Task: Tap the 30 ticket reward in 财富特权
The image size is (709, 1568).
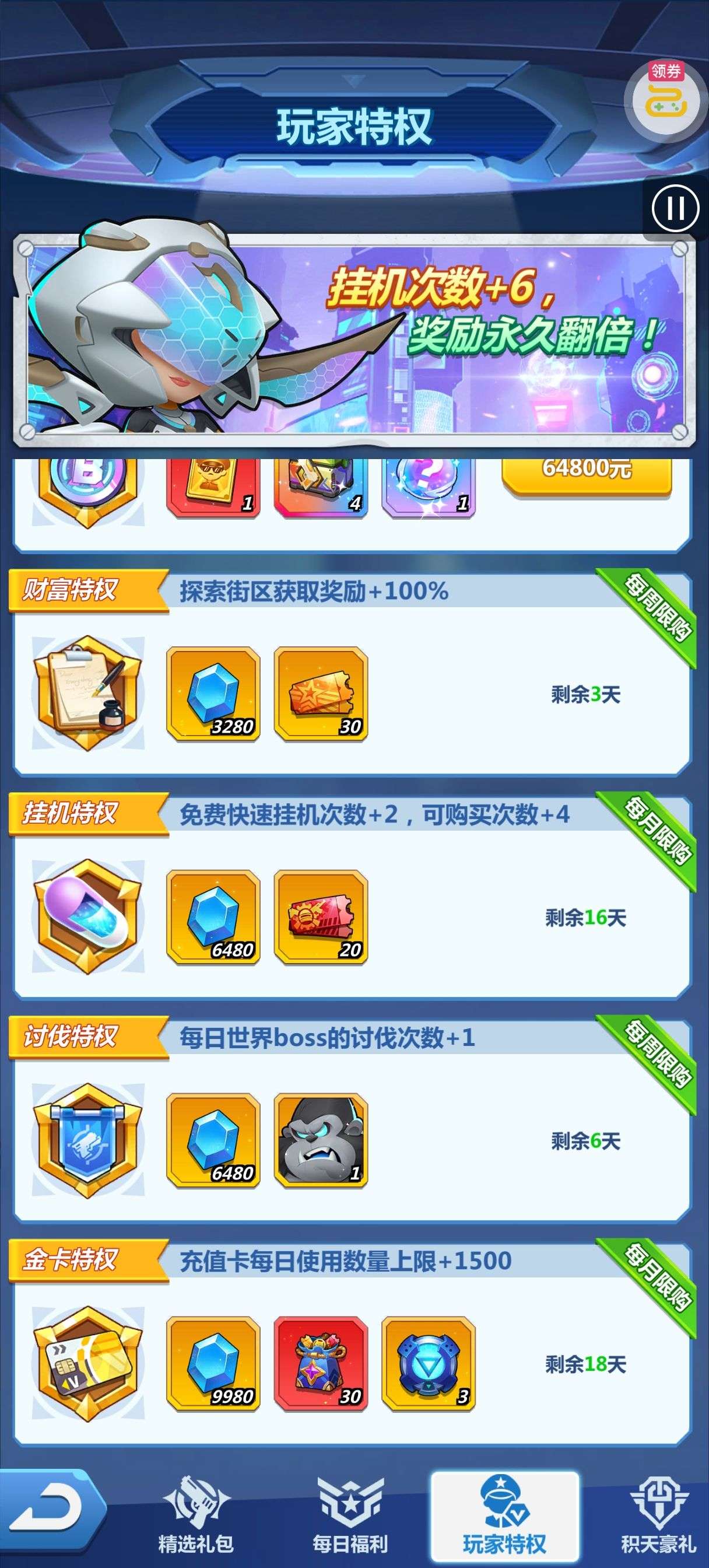Action: coord(321,694)
